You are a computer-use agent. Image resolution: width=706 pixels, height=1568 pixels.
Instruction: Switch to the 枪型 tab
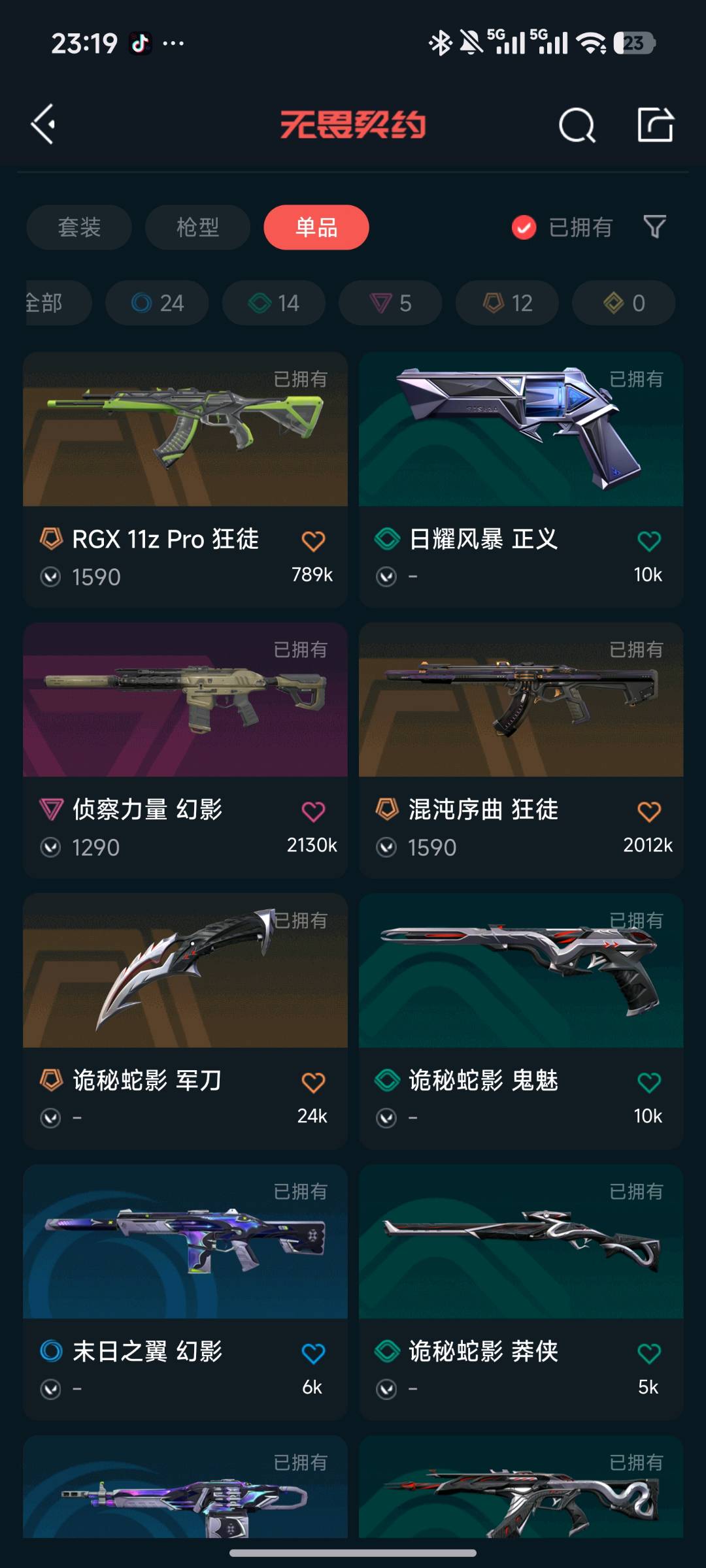(x=197, y=227)
